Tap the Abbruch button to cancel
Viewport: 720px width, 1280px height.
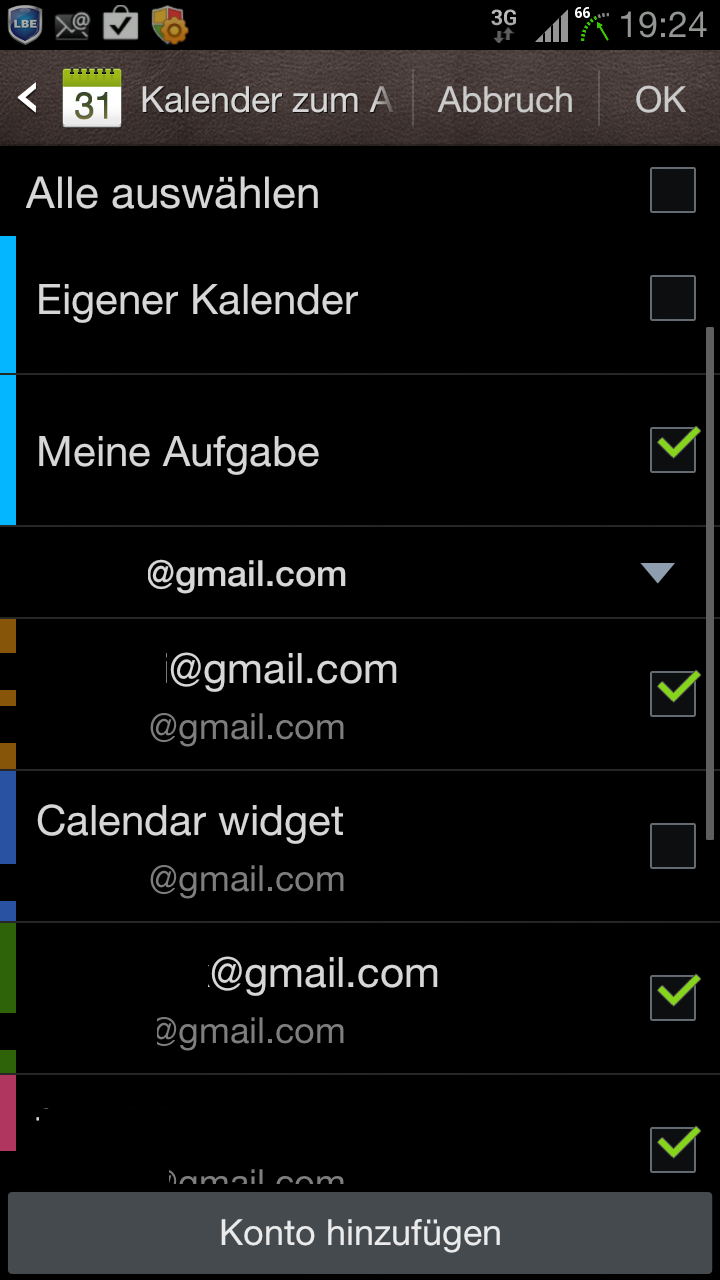point(505,100)
